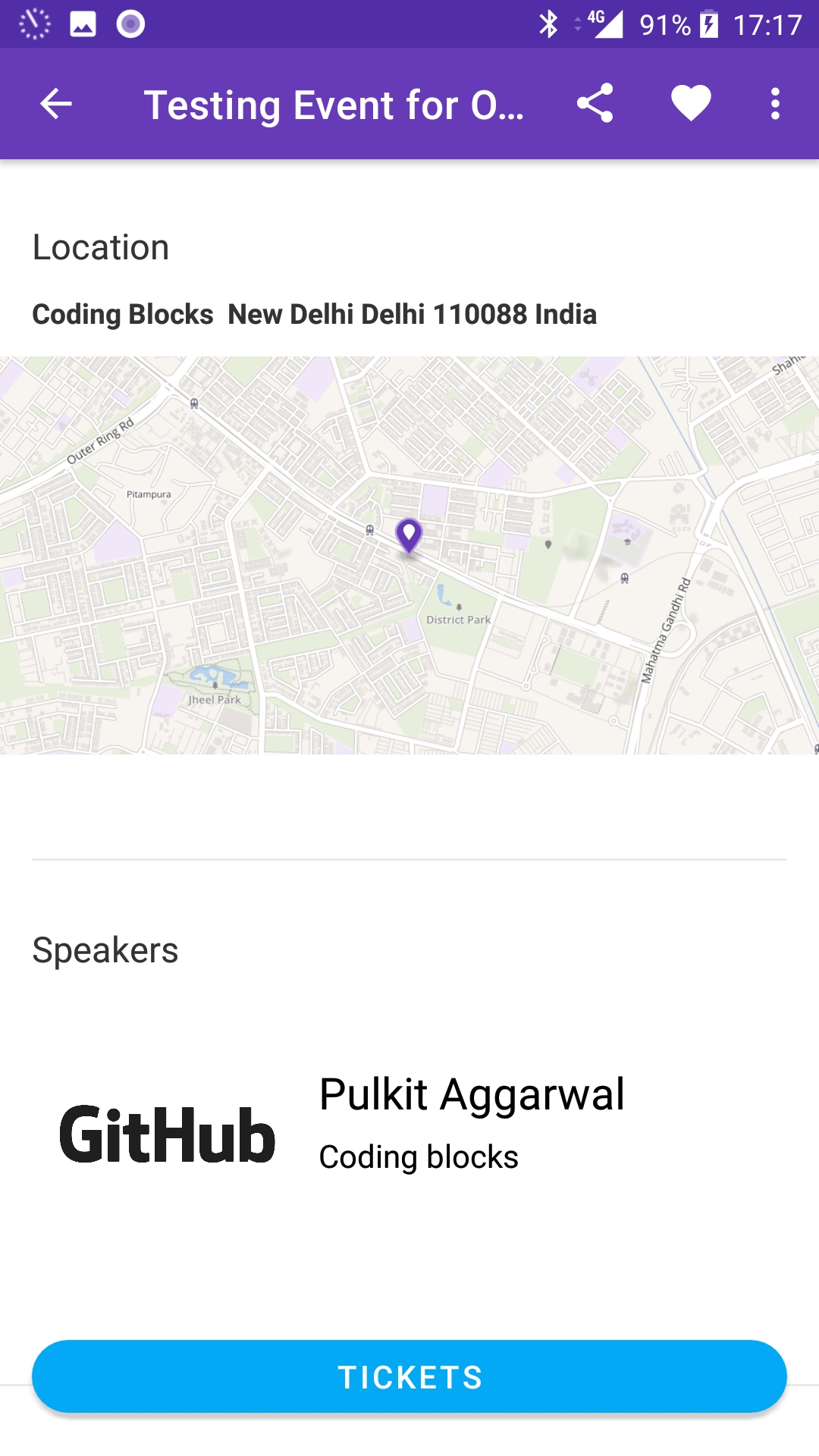Go back using the arrow

pos(55,104)
